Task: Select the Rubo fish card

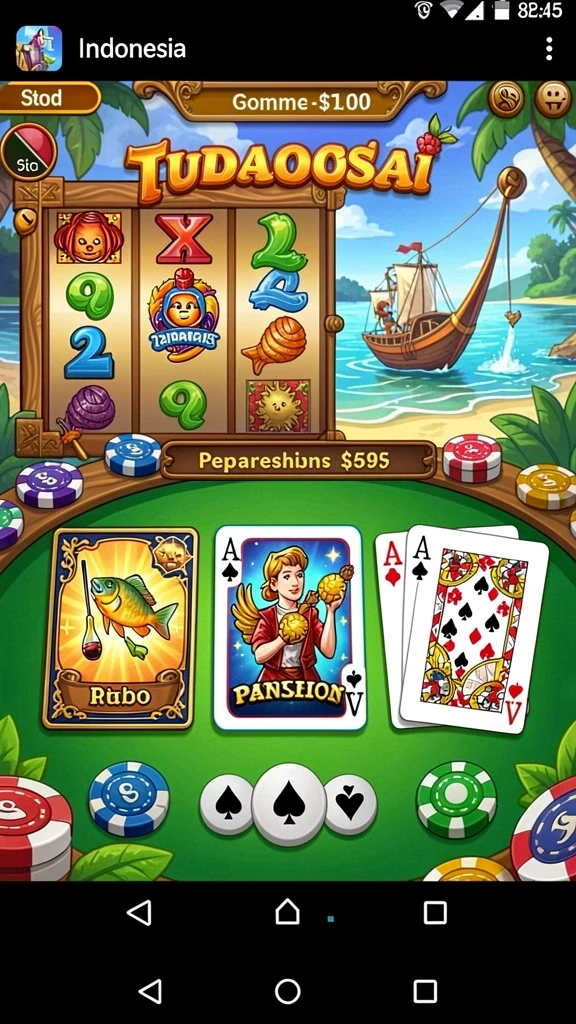Action: pos(120,628)
